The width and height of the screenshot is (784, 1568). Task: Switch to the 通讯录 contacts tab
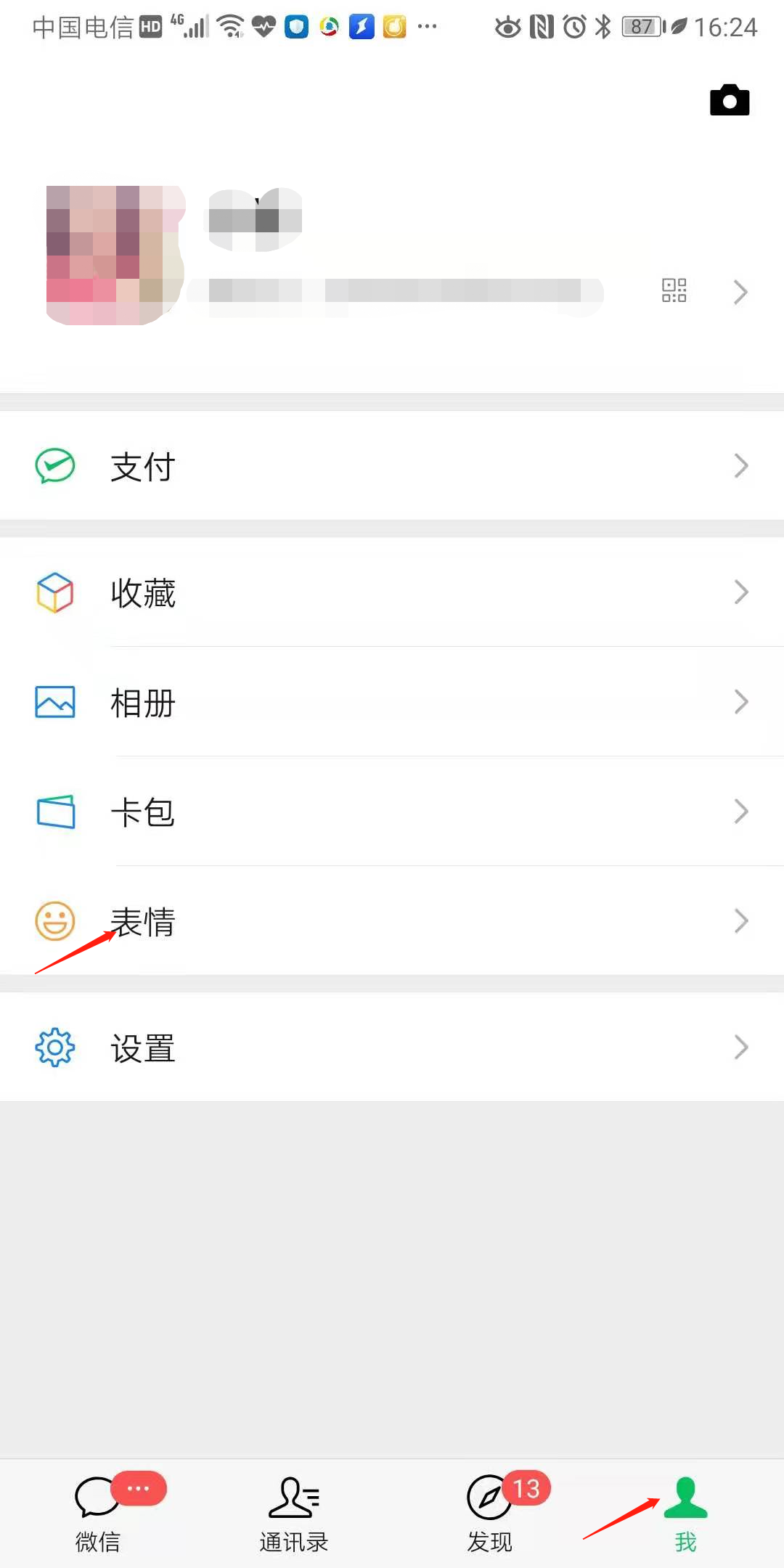pyautogui.click(x=294, y=1514)
